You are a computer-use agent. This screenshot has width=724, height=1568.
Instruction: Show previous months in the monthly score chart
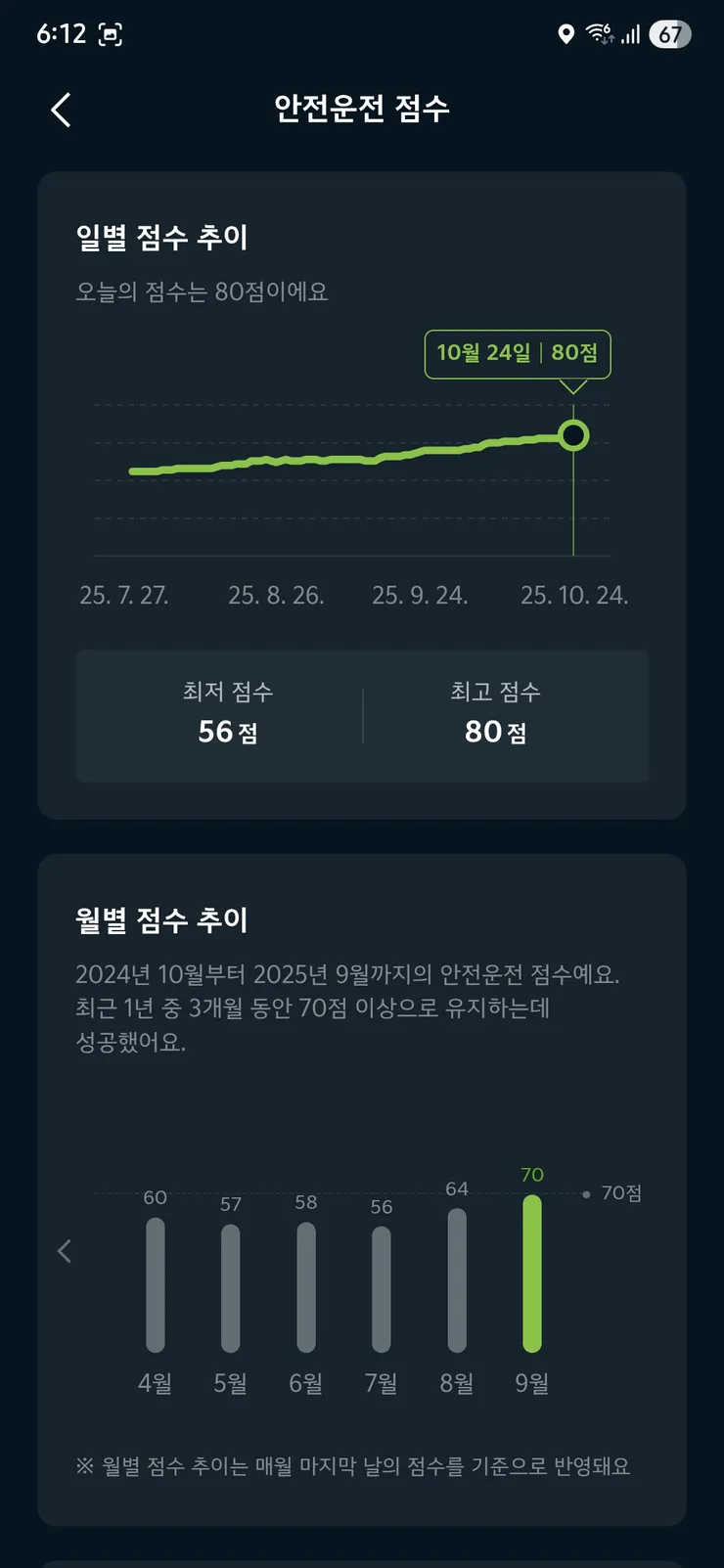pyautogui.click(x=65, y=1250)
